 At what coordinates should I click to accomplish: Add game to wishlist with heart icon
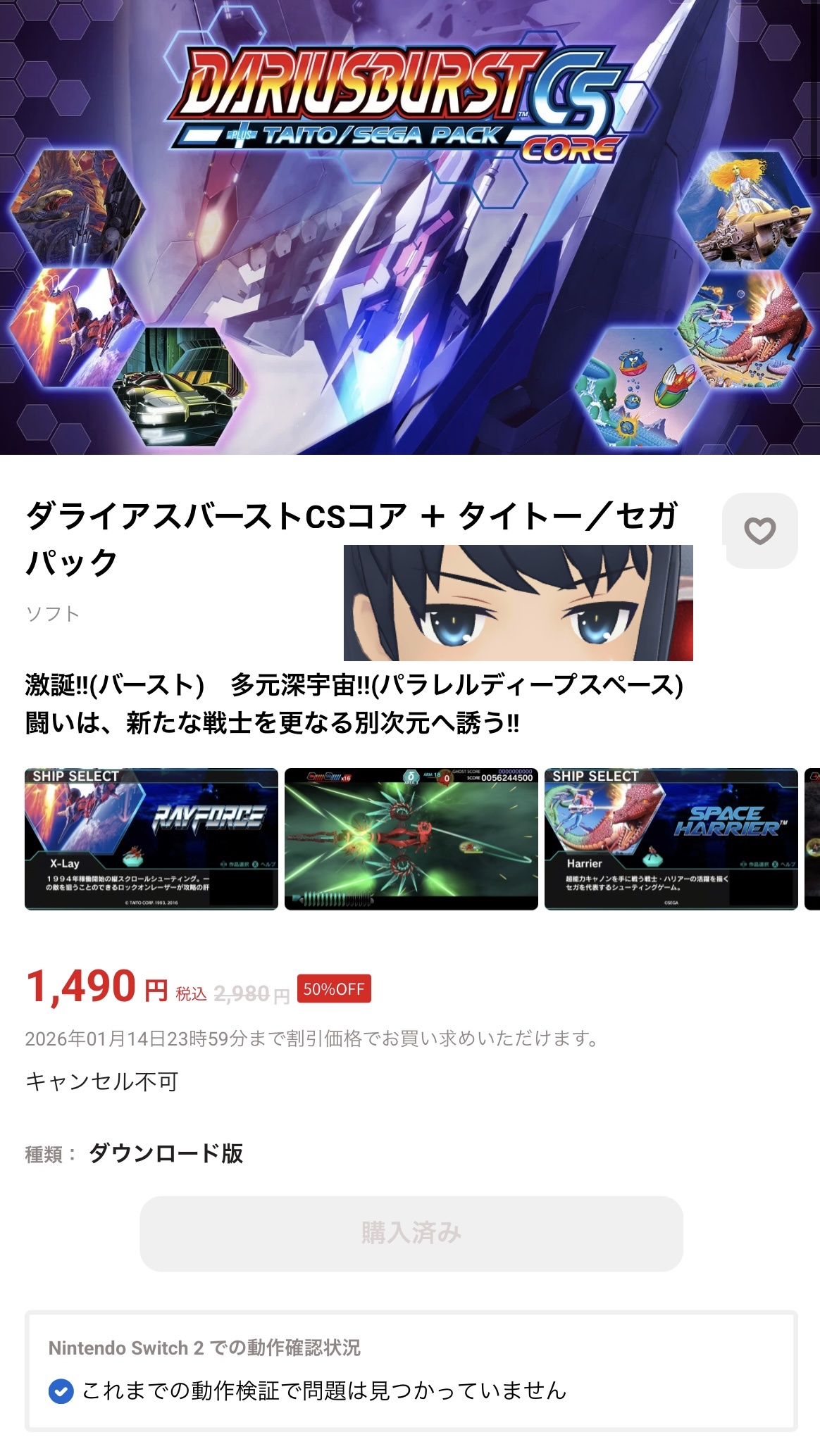[x=759, y=531]
